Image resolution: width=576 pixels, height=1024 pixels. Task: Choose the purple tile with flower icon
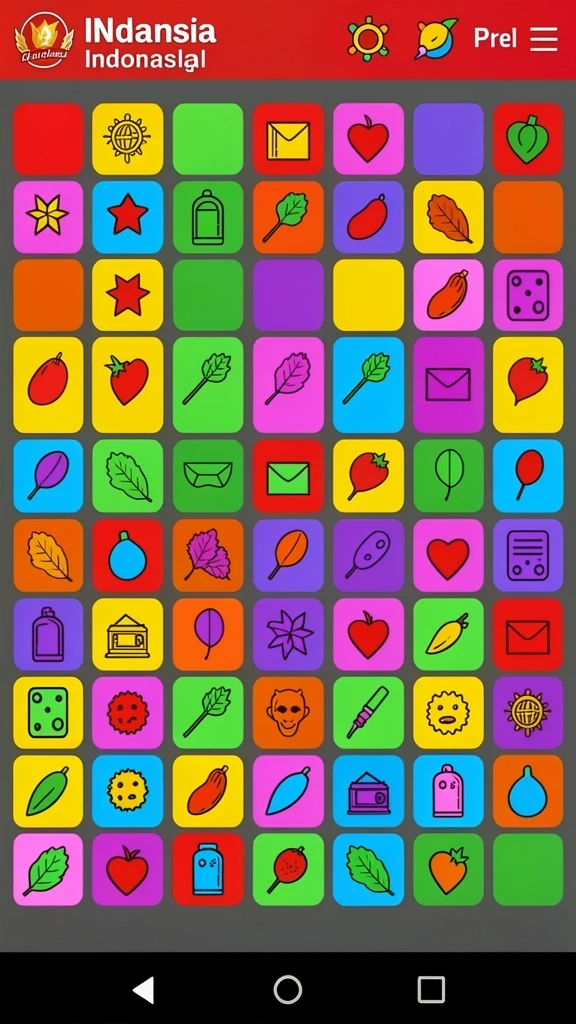click(288, 633)
